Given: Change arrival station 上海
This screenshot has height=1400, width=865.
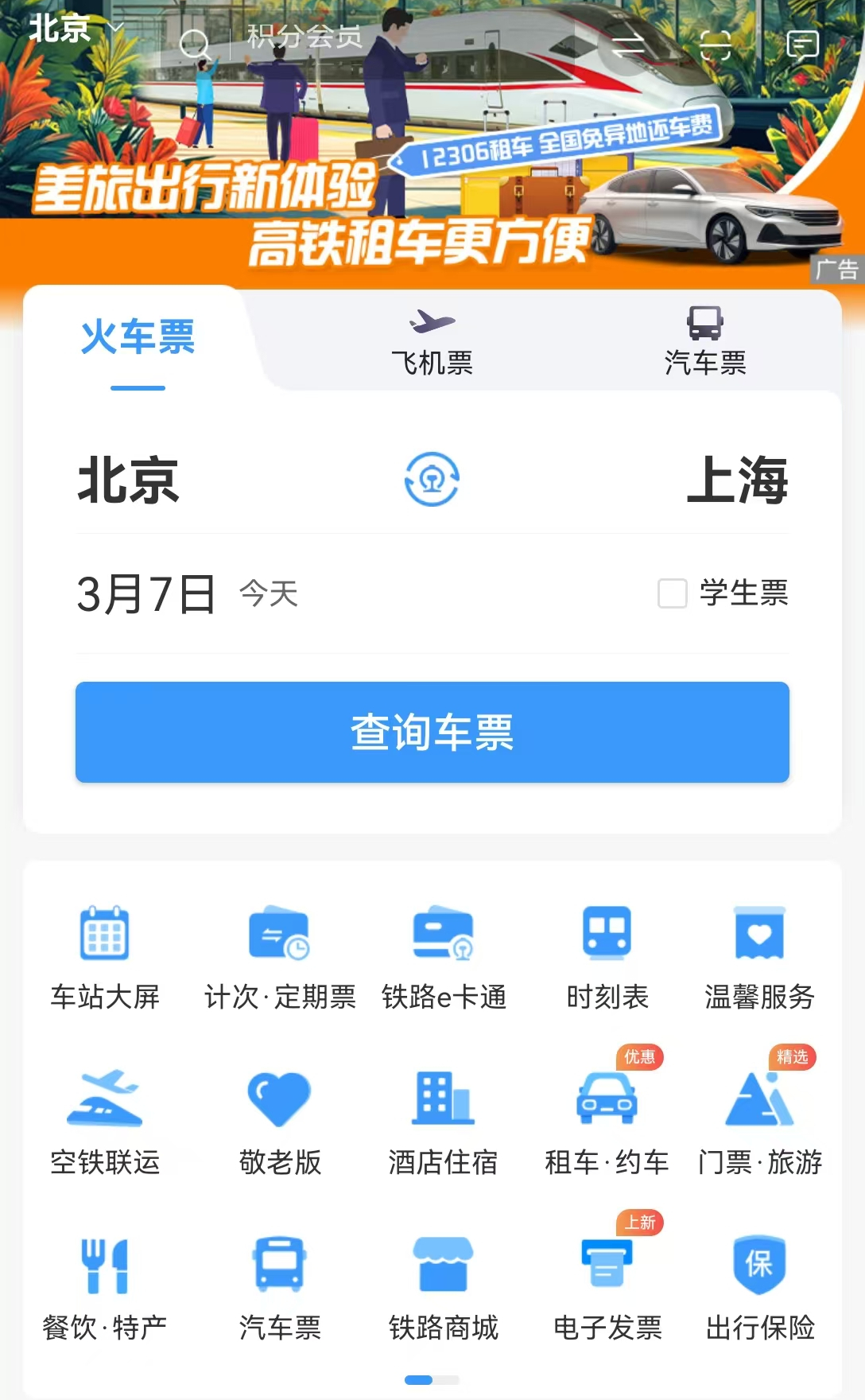Looking at the screenshot, I should pyautogui.click(x=737, y=480).
